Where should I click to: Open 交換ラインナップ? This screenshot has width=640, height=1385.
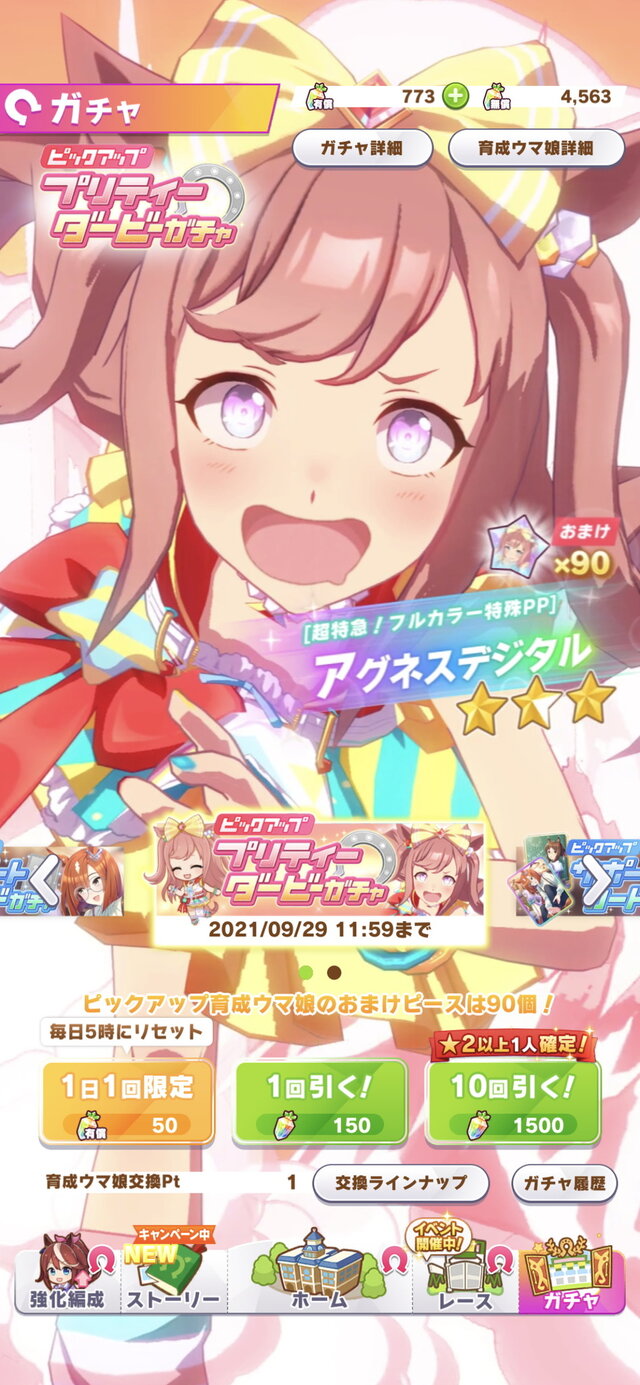pyautogui.click(x=401, y=1182)
